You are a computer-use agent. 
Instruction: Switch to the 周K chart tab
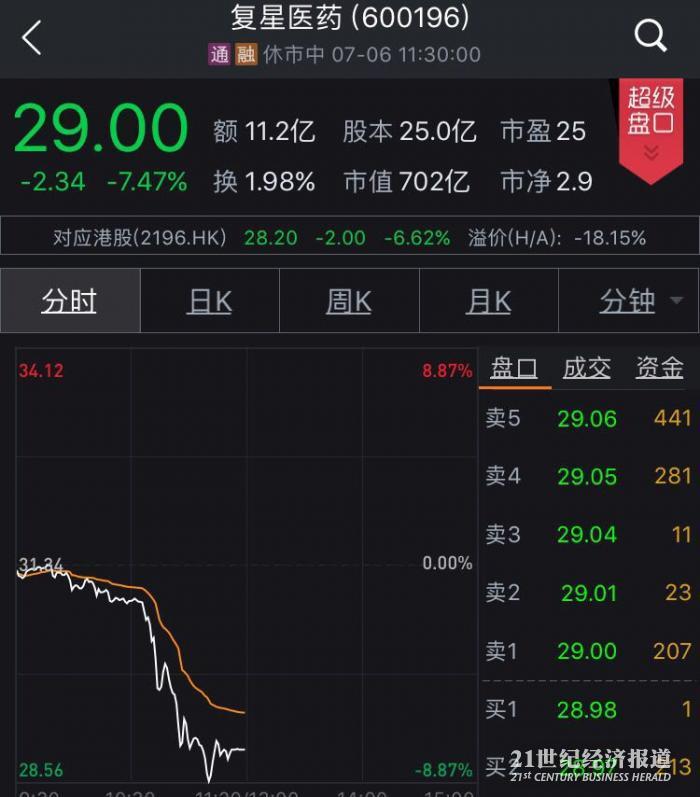[349, 301]
